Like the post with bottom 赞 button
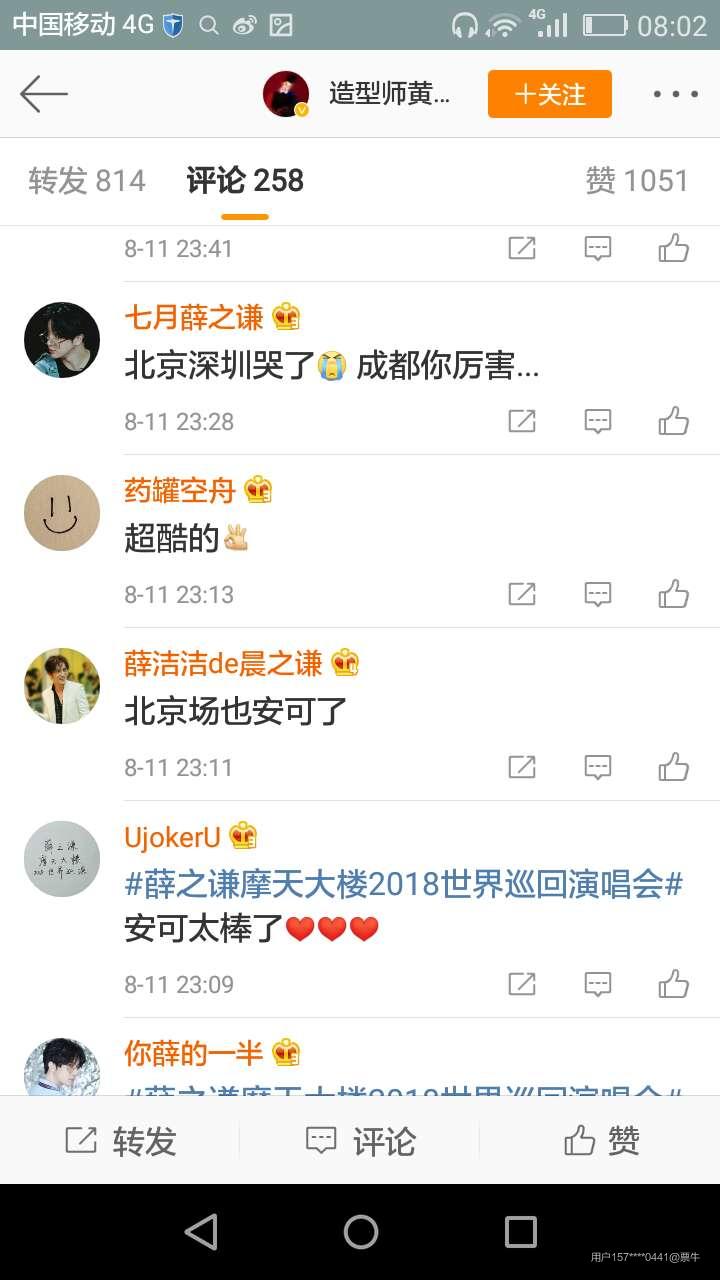The height and width of the screenshot is (1280, 720). pyautogui.click(x=600, y=1141)
